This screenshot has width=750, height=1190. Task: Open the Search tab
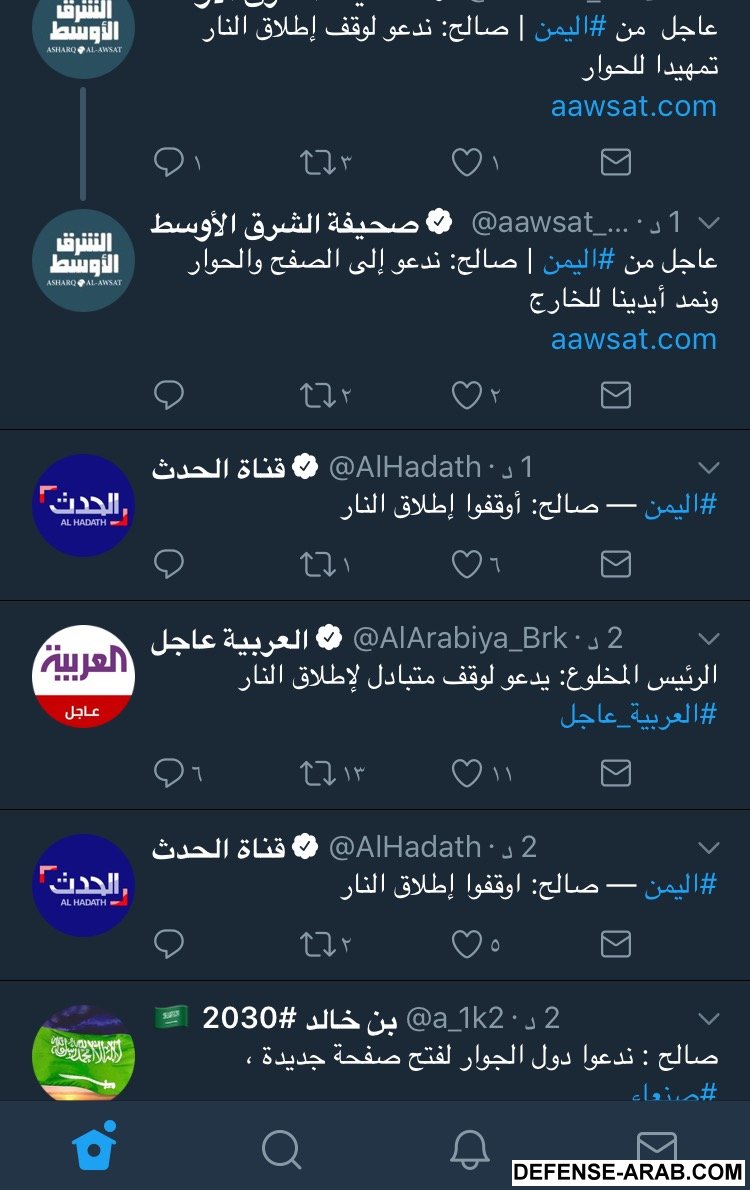coord(281,1148)
